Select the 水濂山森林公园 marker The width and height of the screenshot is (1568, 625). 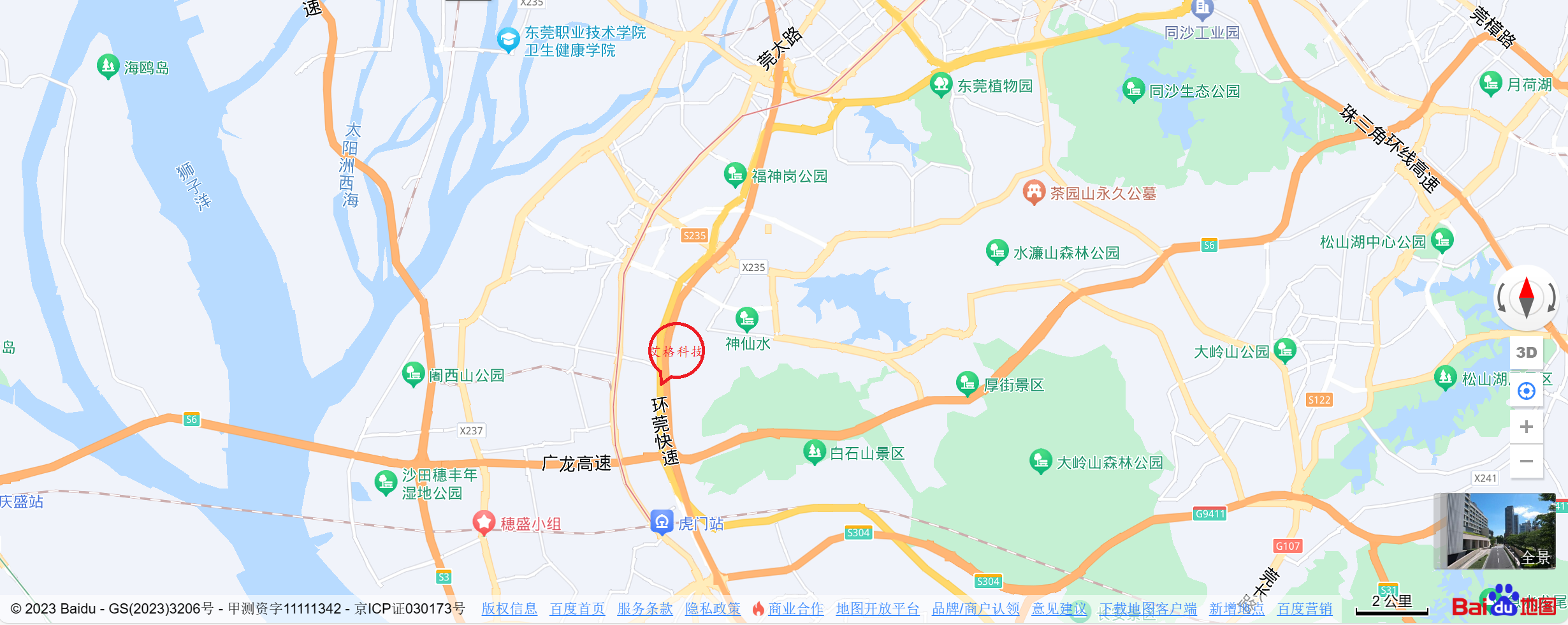pos(997,251)
